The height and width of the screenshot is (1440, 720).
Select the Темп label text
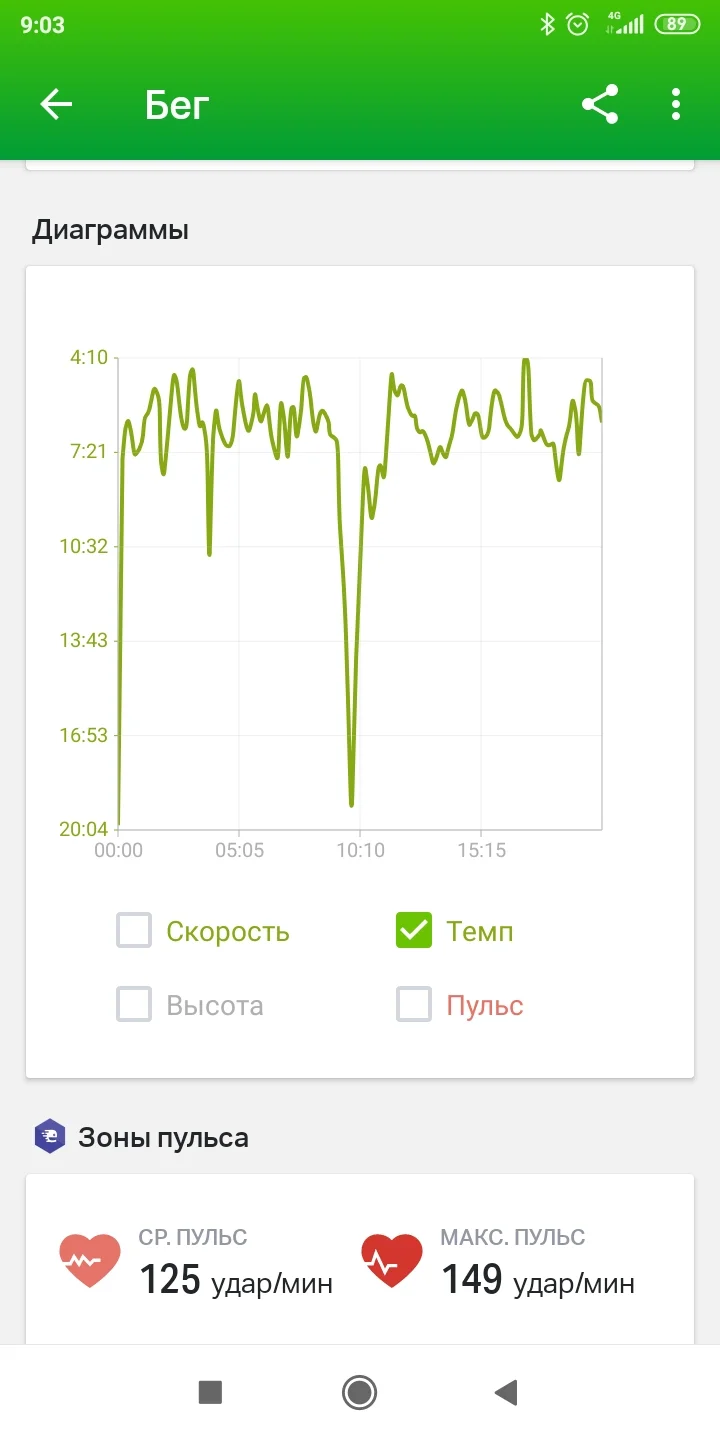[479, 930]
